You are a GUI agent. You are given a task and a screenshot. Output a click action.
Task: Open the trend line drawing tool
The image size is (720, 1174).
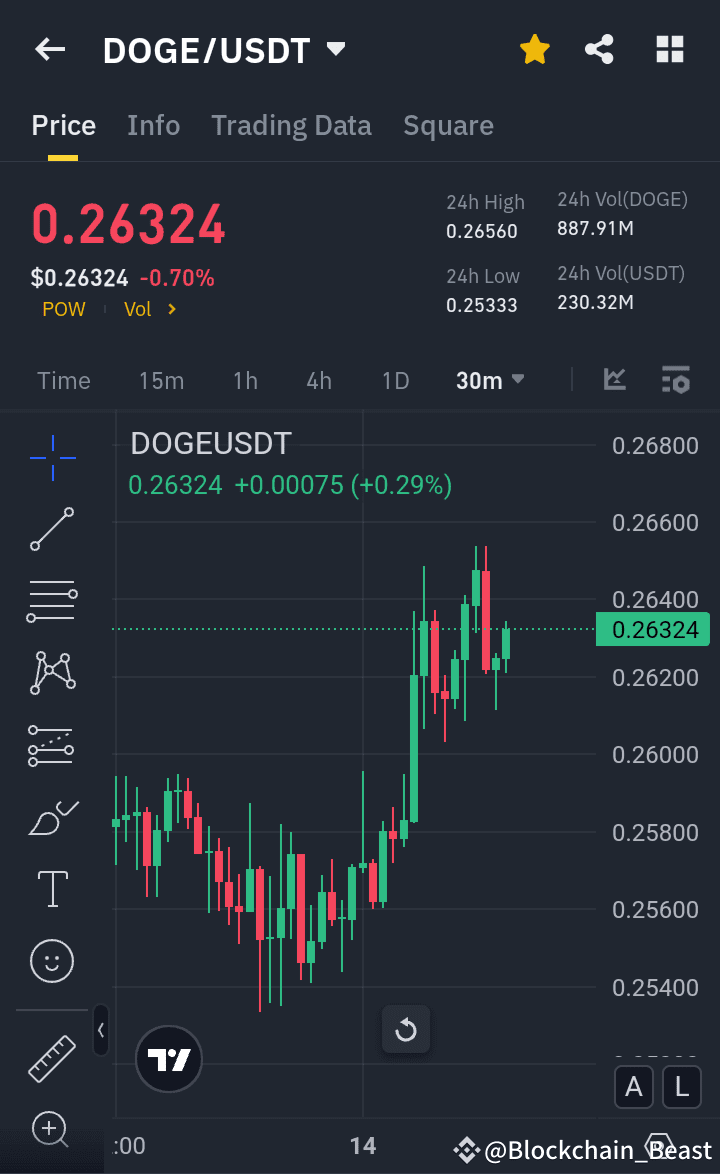click(x=51, y=529)
